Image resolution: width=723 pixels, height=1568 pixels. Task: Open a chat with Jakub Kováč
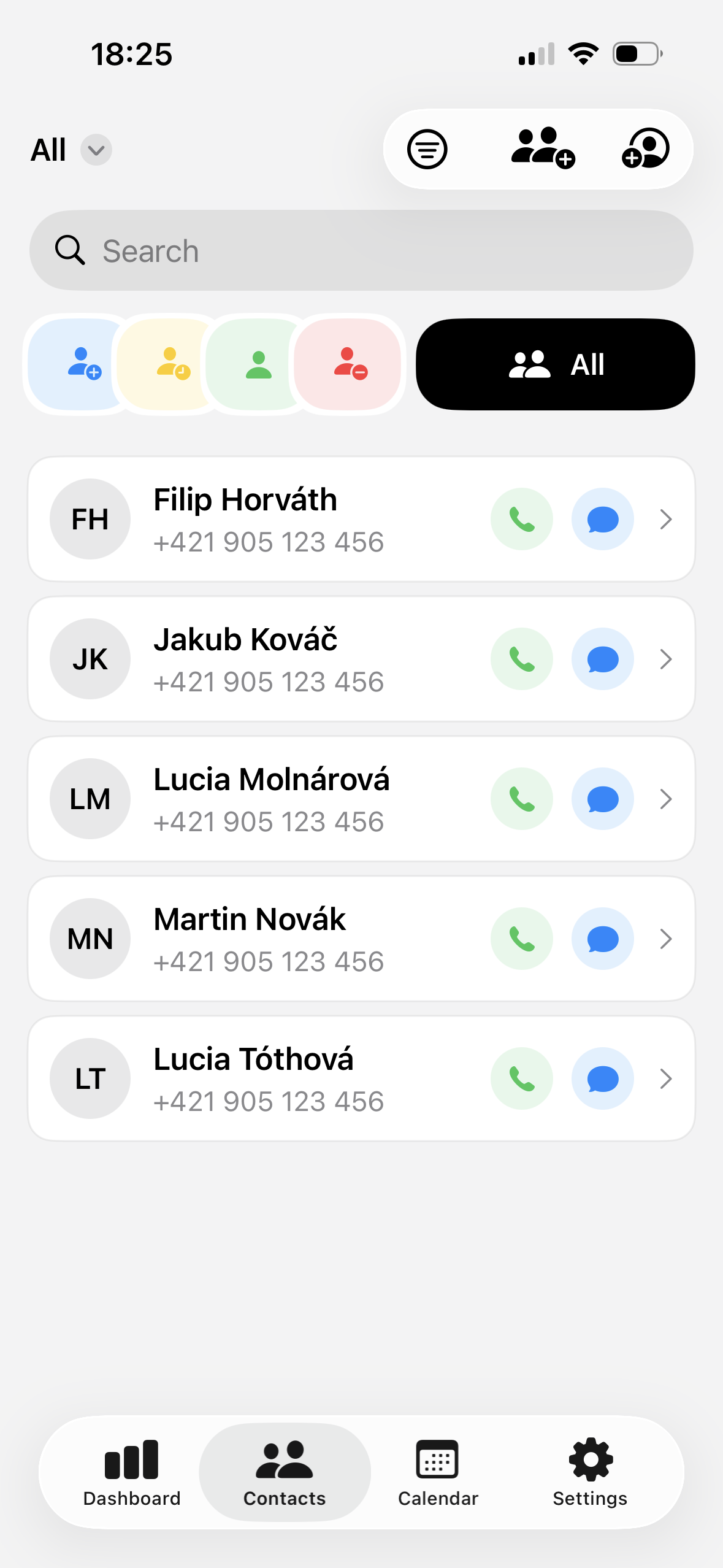(602, 658)
